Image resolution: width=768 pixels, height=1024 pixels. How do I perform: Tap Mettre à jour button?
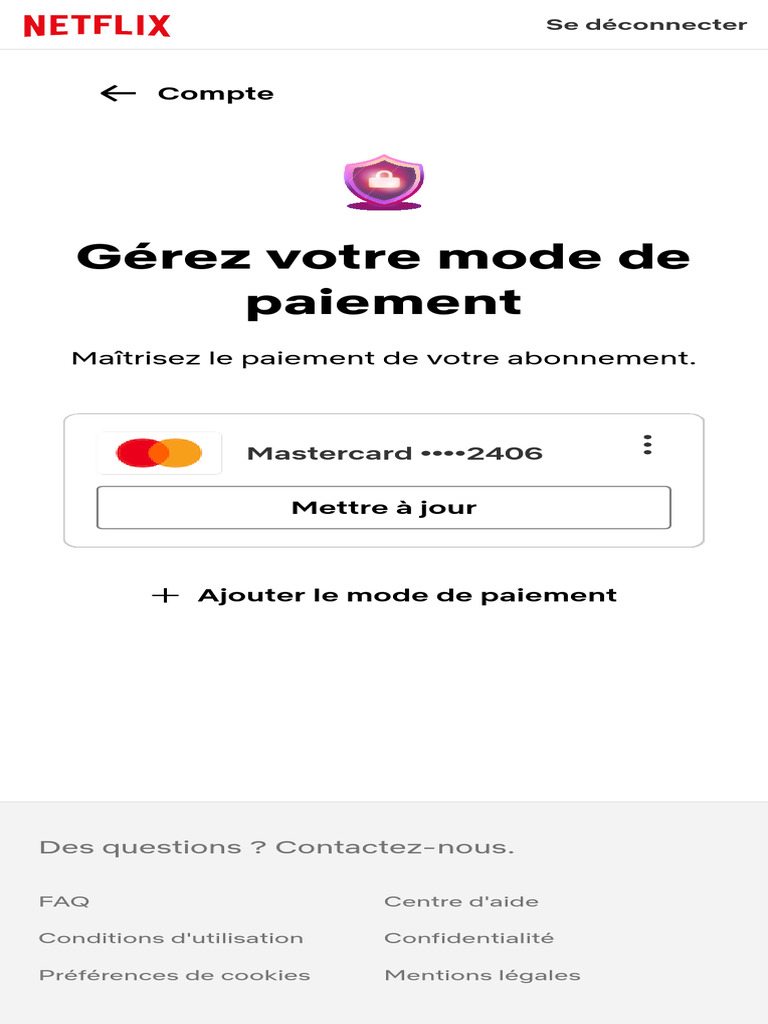384,507
